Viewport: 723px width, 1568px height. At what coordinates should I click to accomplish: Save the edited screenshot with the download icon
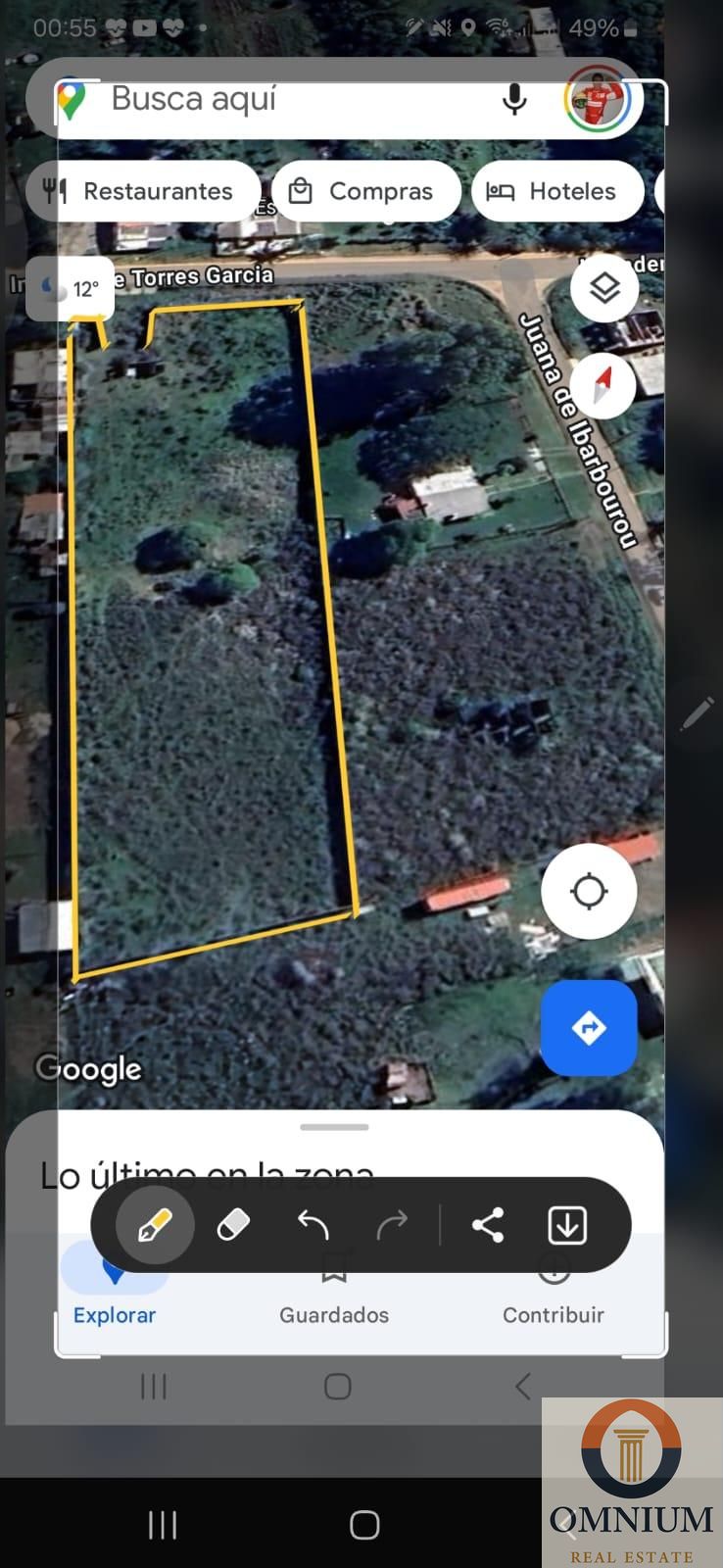567,1225
